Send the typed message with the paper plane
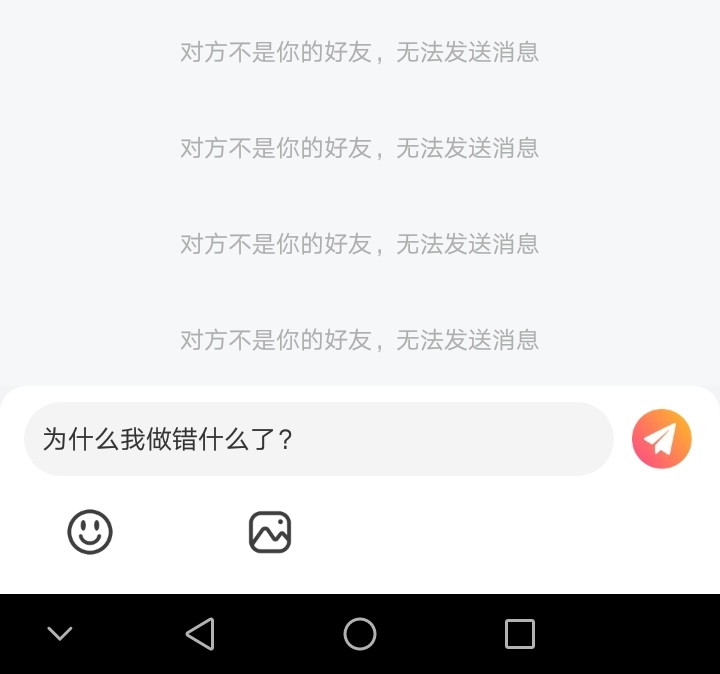The width and height of the screenshot is (720, 674). tap(661, 439)
